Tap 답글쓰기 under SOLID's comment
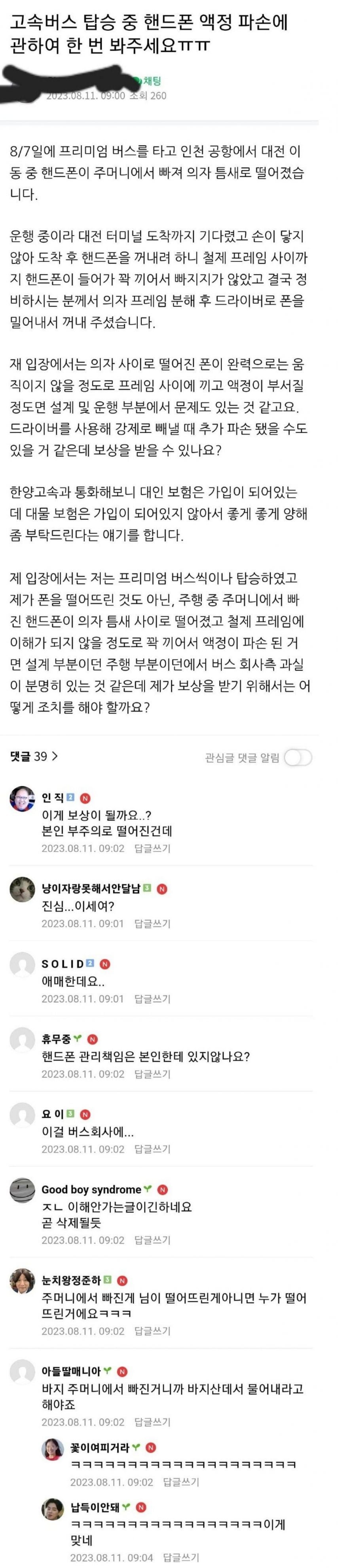This screenshot has width=338, height=1568. click(x=152, y=999)
